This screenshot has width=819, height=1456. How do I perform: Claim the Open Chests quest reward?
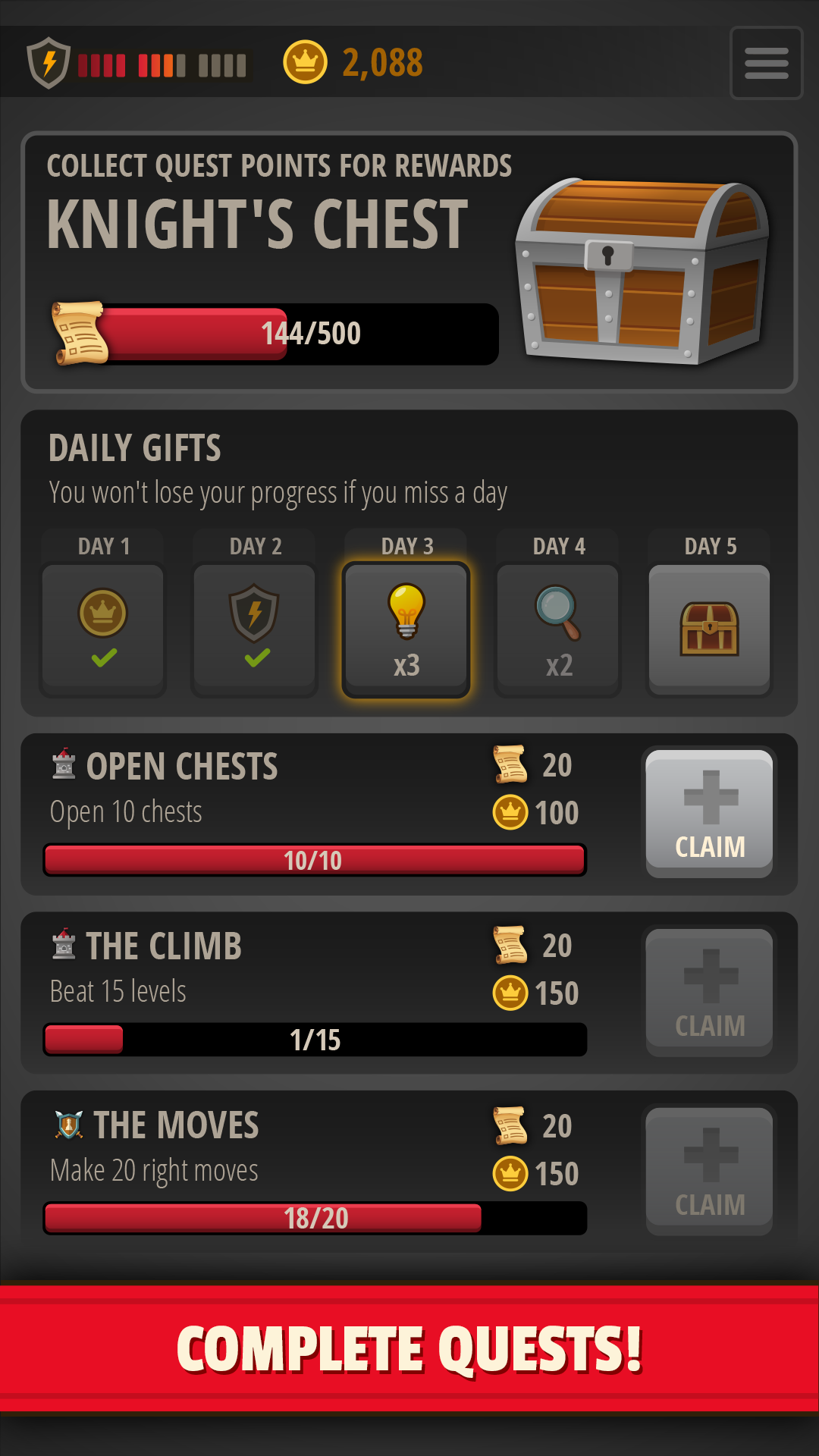[x=710, y=814]
